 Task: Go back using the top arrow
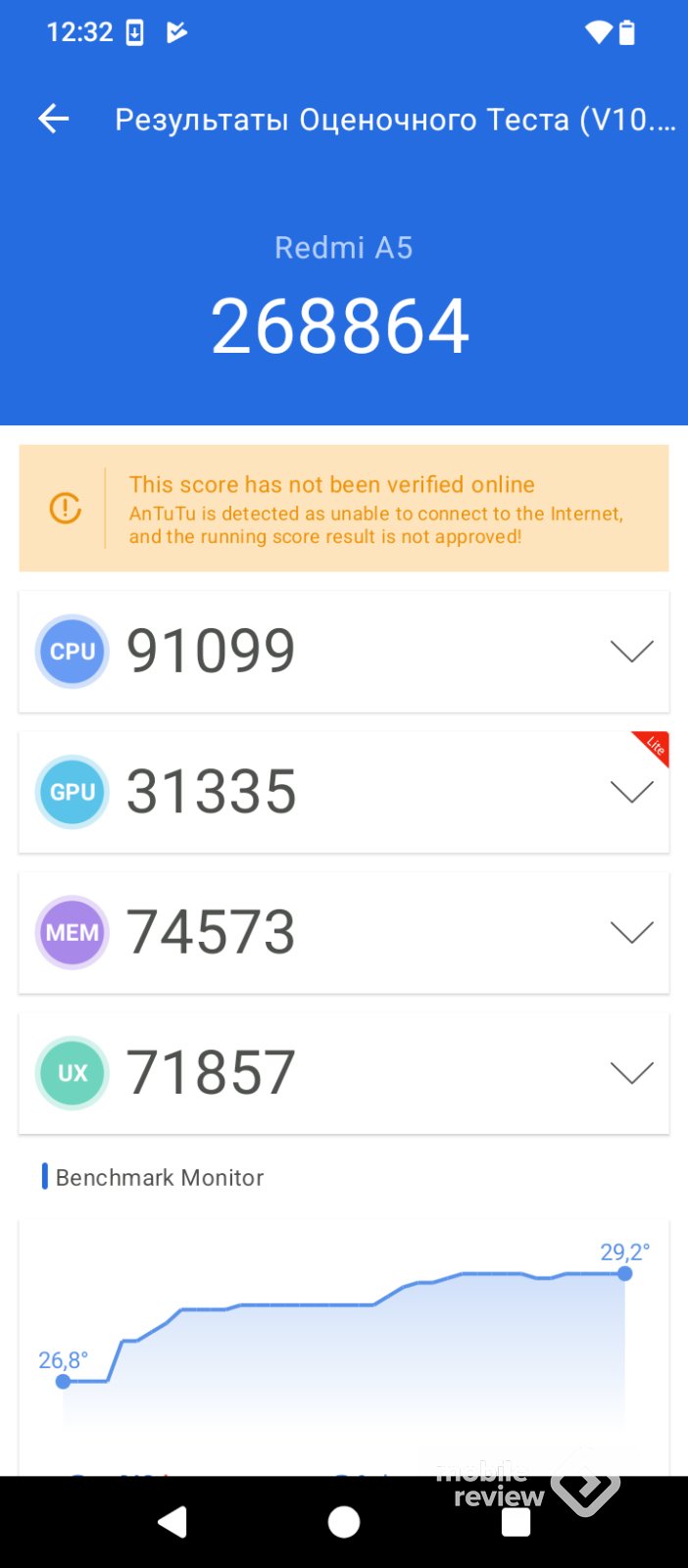tap(54, 120)
